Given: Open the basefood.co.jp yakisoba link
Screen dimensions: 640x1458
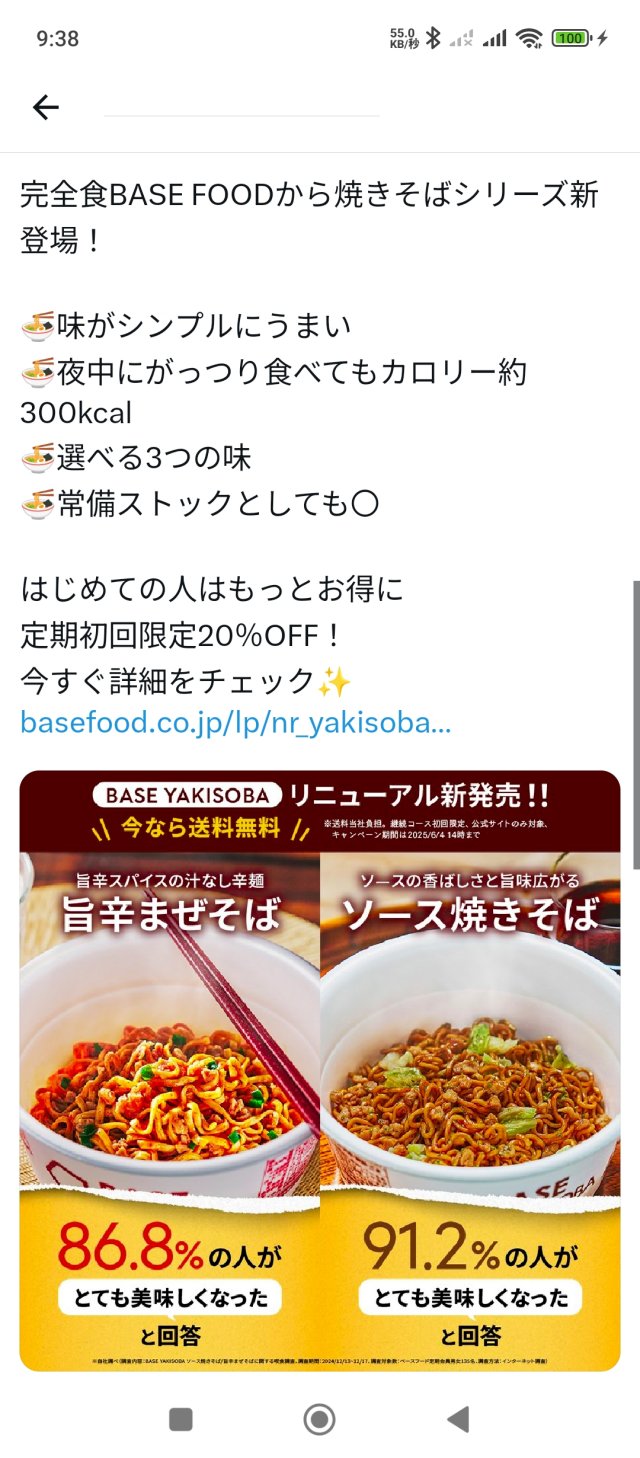Looking at the screenshot, I should click(236, 723).
